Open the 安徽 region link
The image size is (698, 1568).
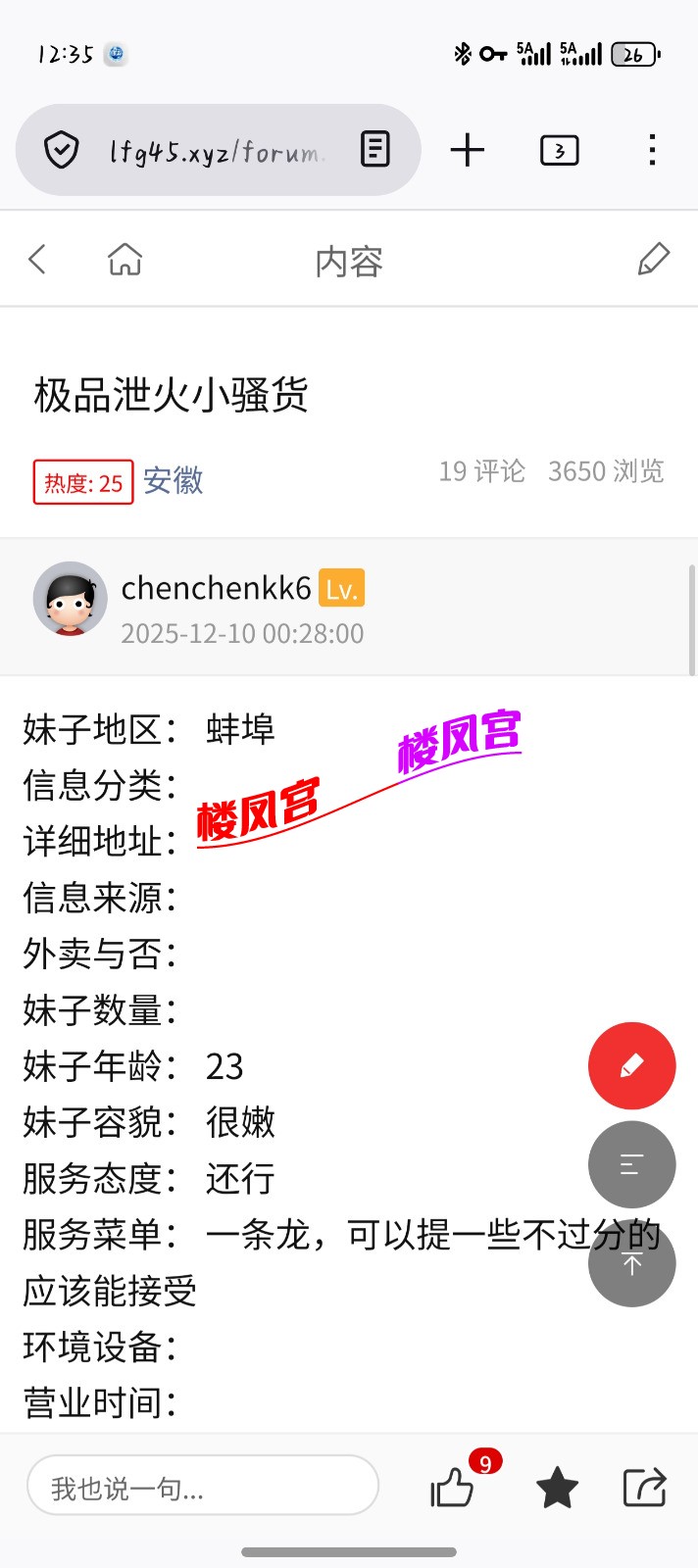point(173,481)
